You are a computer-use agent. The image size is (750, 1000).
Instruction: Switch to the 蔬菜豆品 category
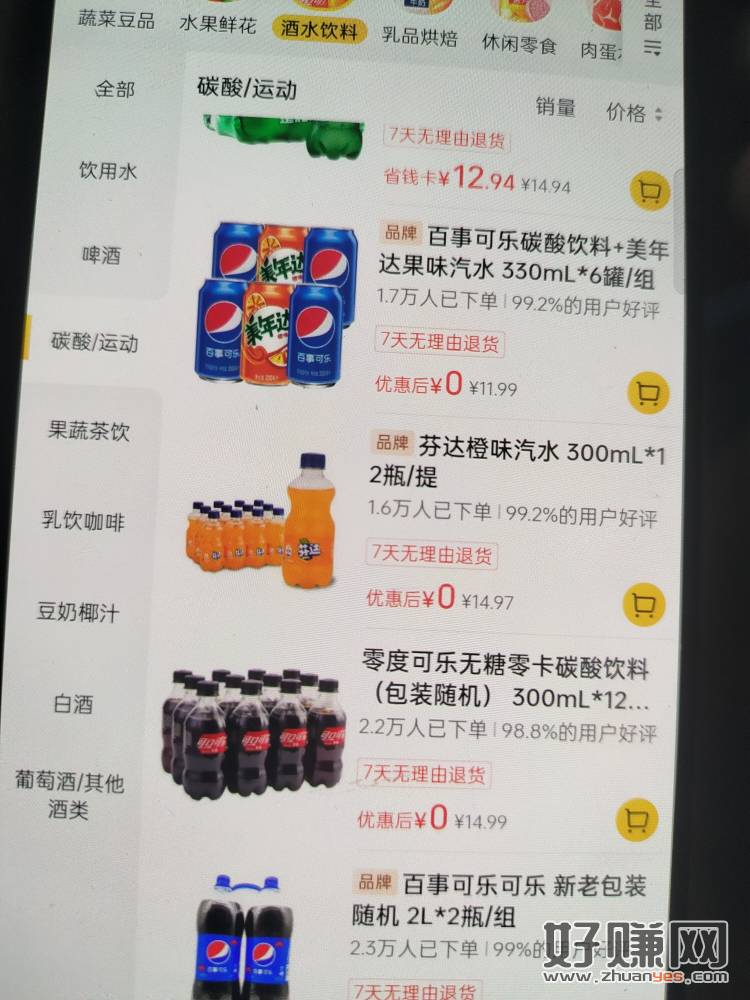click(x=116, y=19)
